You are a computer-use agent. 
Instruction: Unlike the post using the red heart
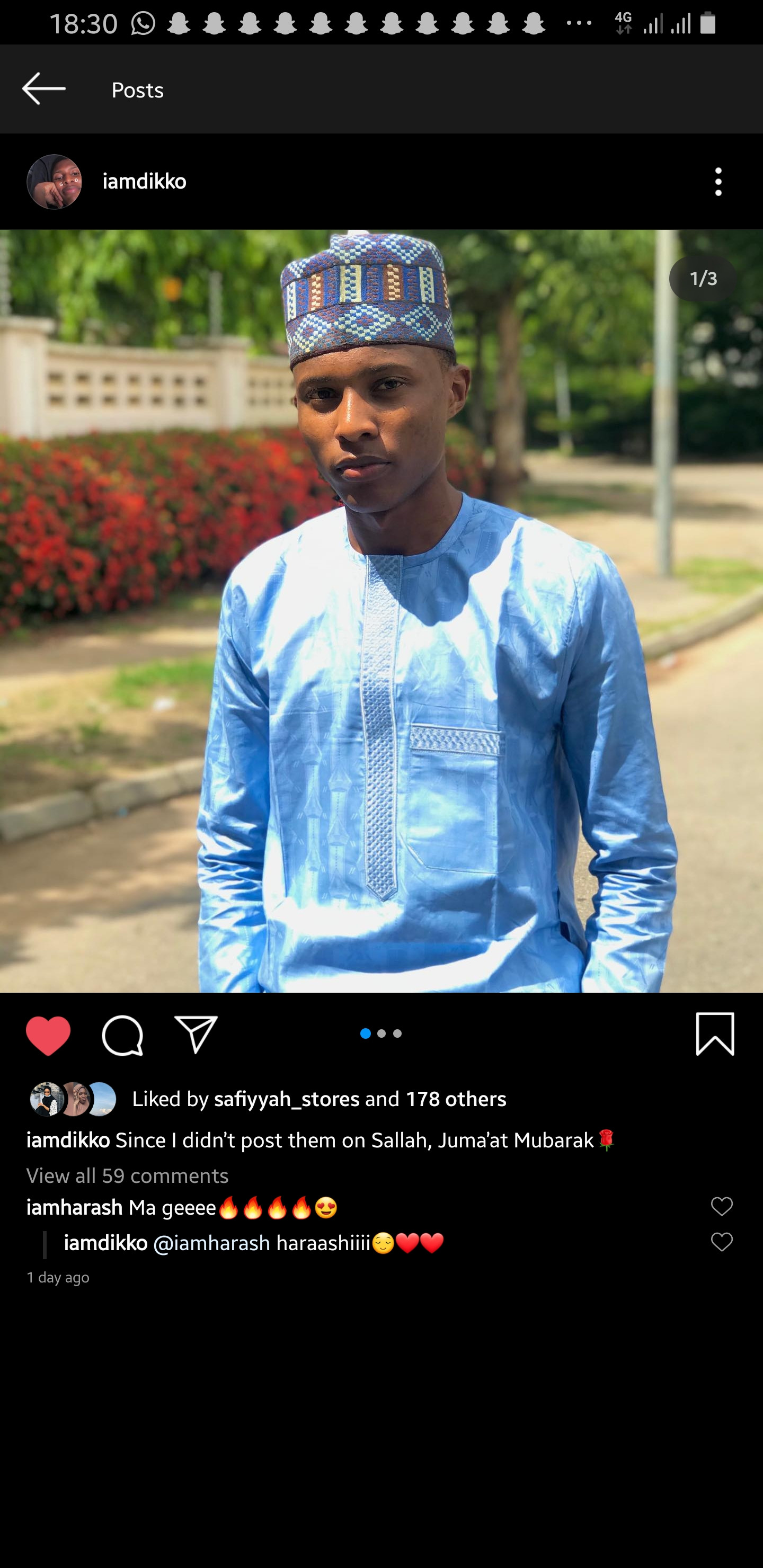(48, 1036)
